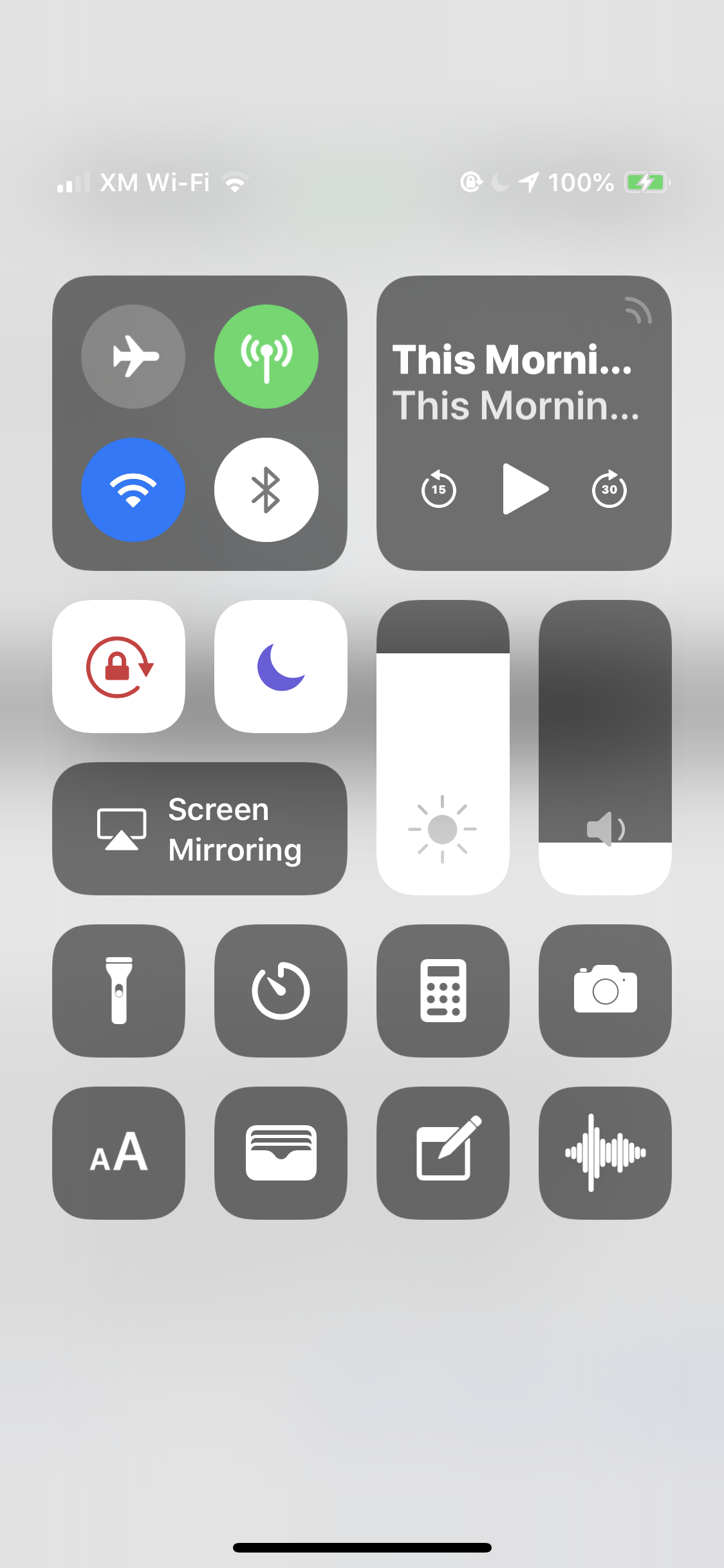Open Wallet cards
The width and height of the screenshot is (724, 1568).
click(281, 1153)
